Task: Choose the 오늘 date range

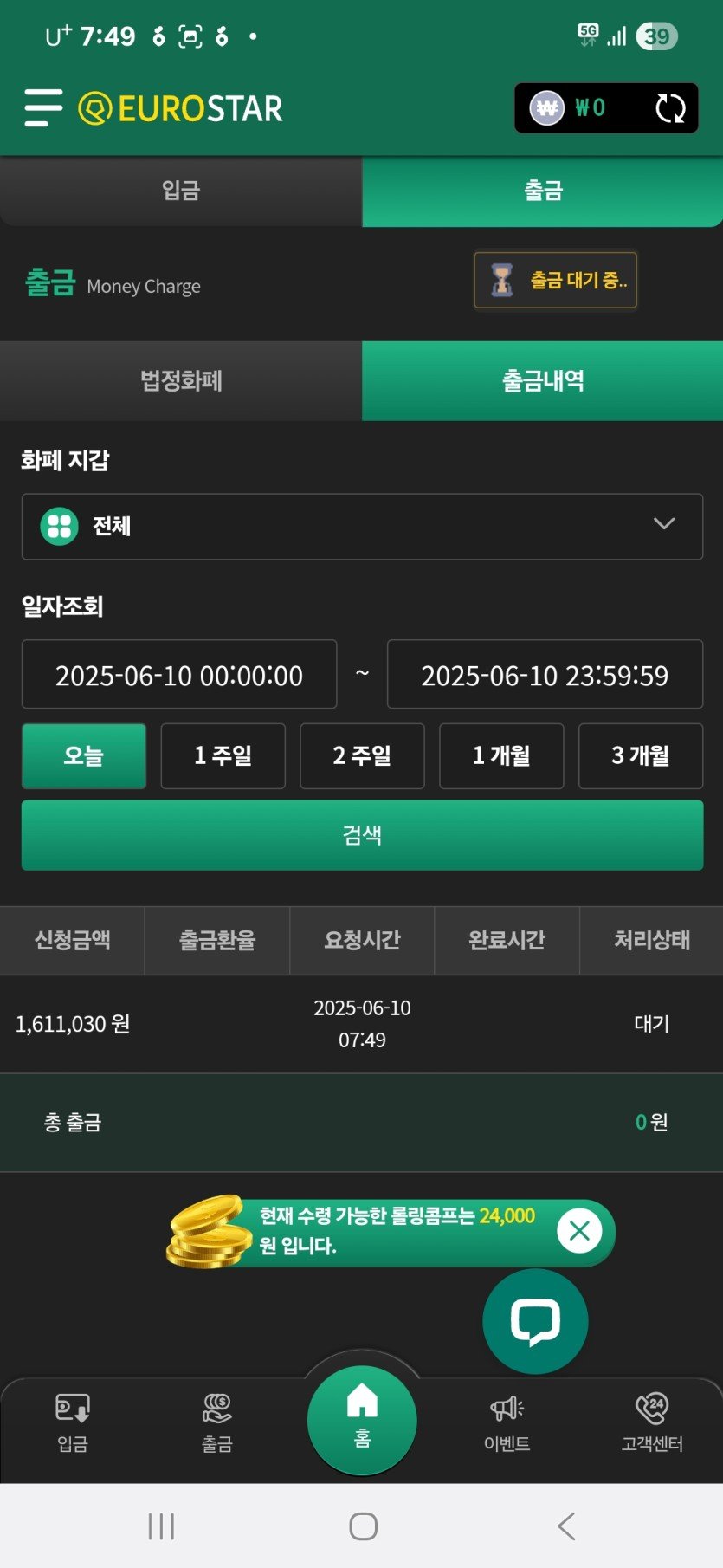Action: (x=83, y=755)
